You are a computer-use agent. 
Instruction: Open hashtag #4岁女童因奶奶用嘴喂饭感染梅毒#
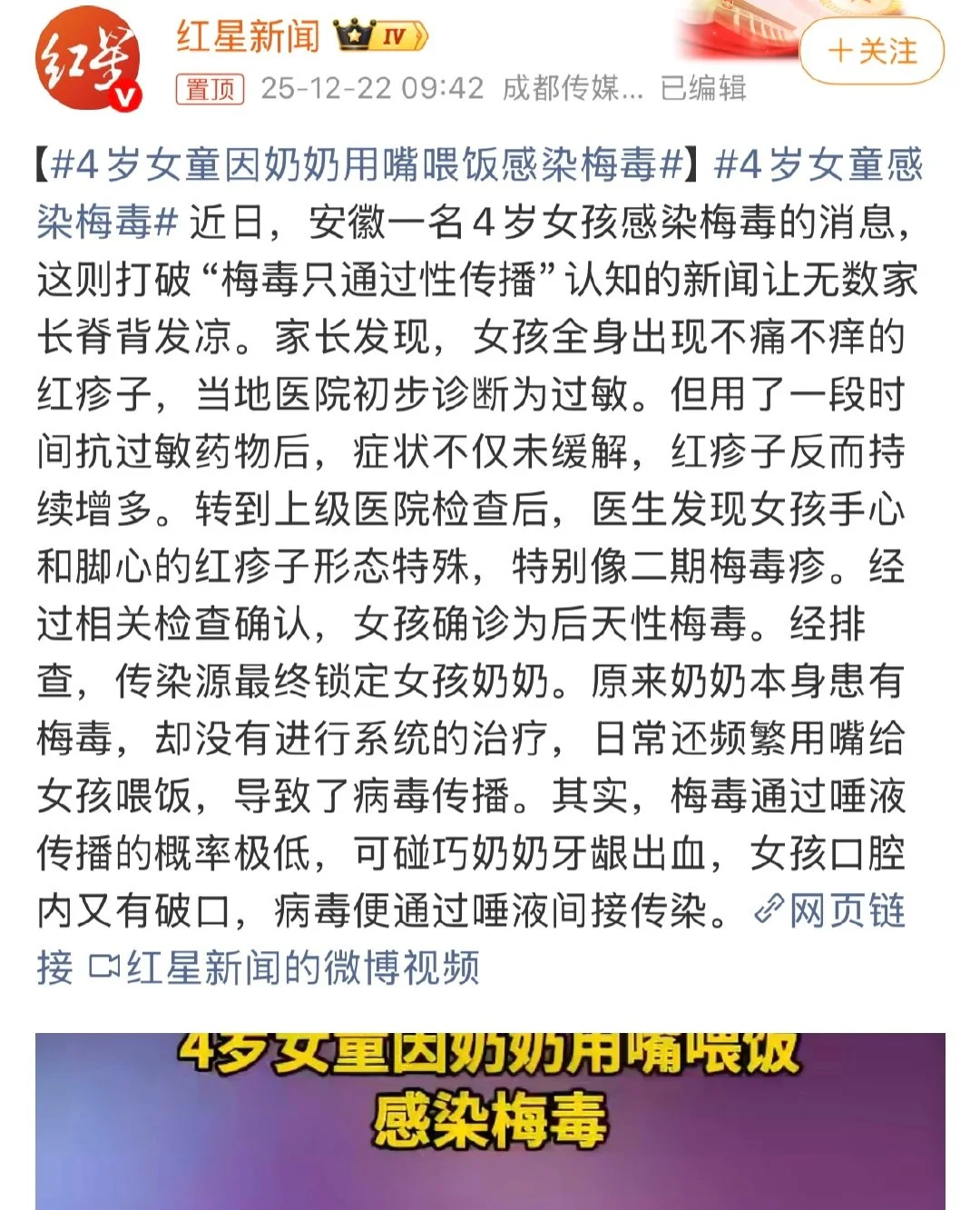click(x=367, y=165)
